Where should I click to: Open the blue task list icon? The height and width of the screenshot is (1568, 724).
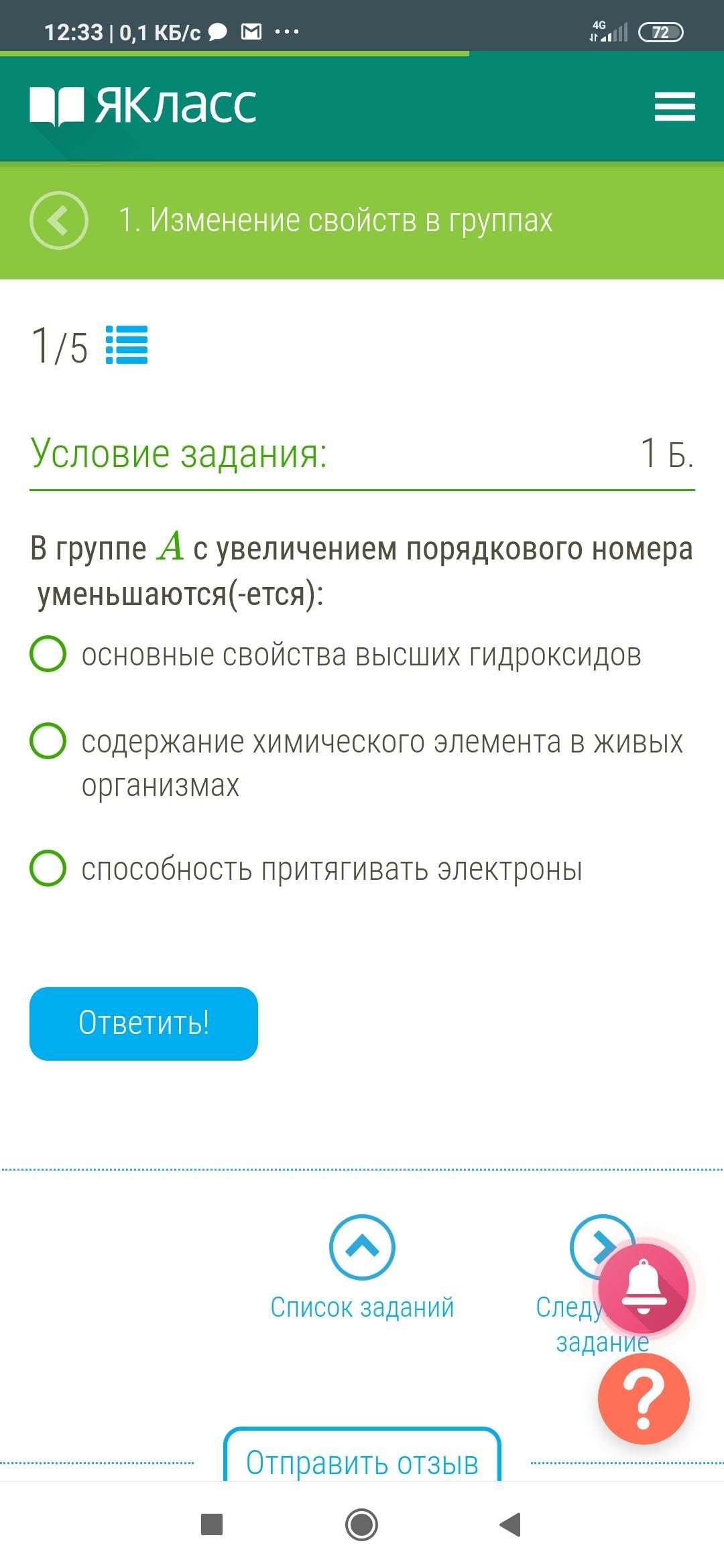pyautogui.click(x=127, y=345)
